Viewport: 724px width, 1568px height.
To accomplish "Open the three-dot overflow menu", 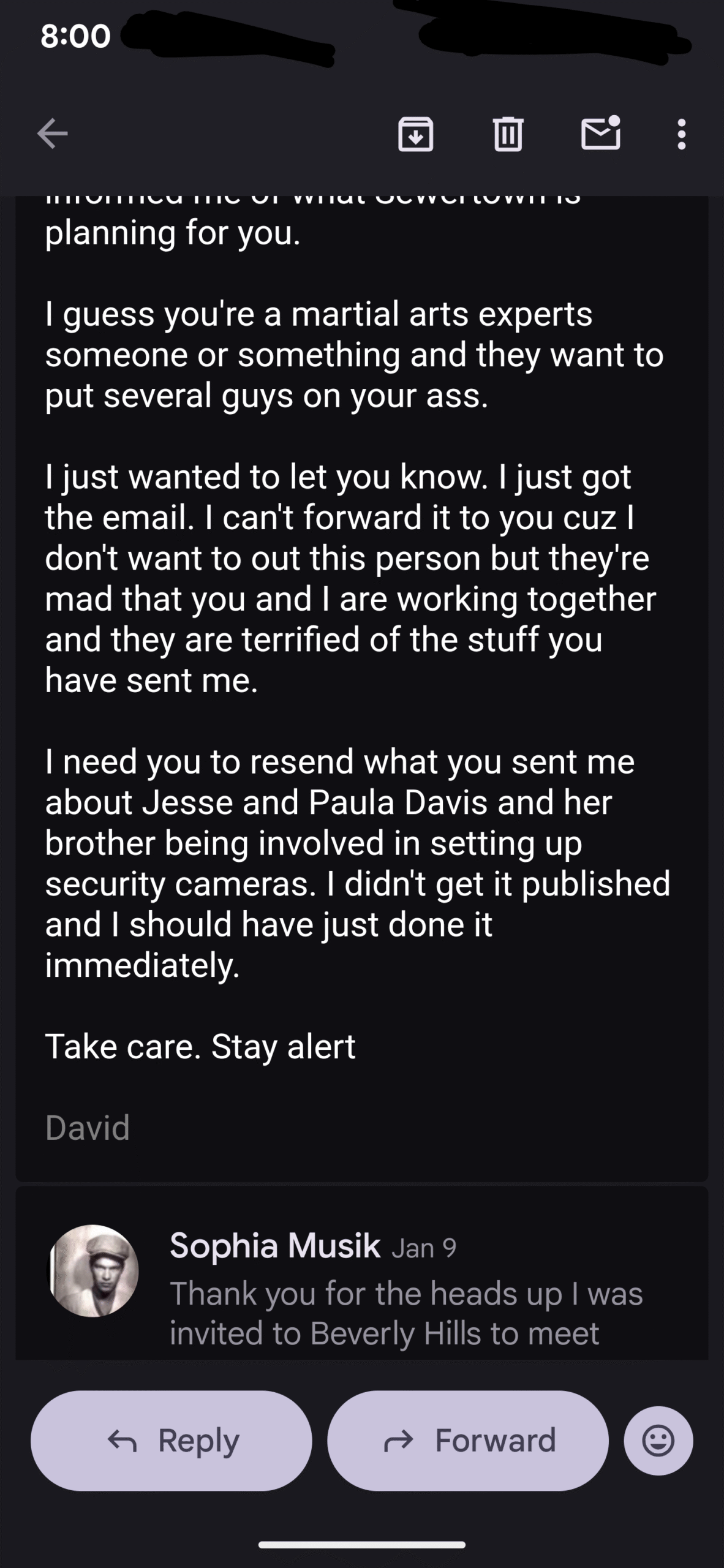I will click(681, 134).
